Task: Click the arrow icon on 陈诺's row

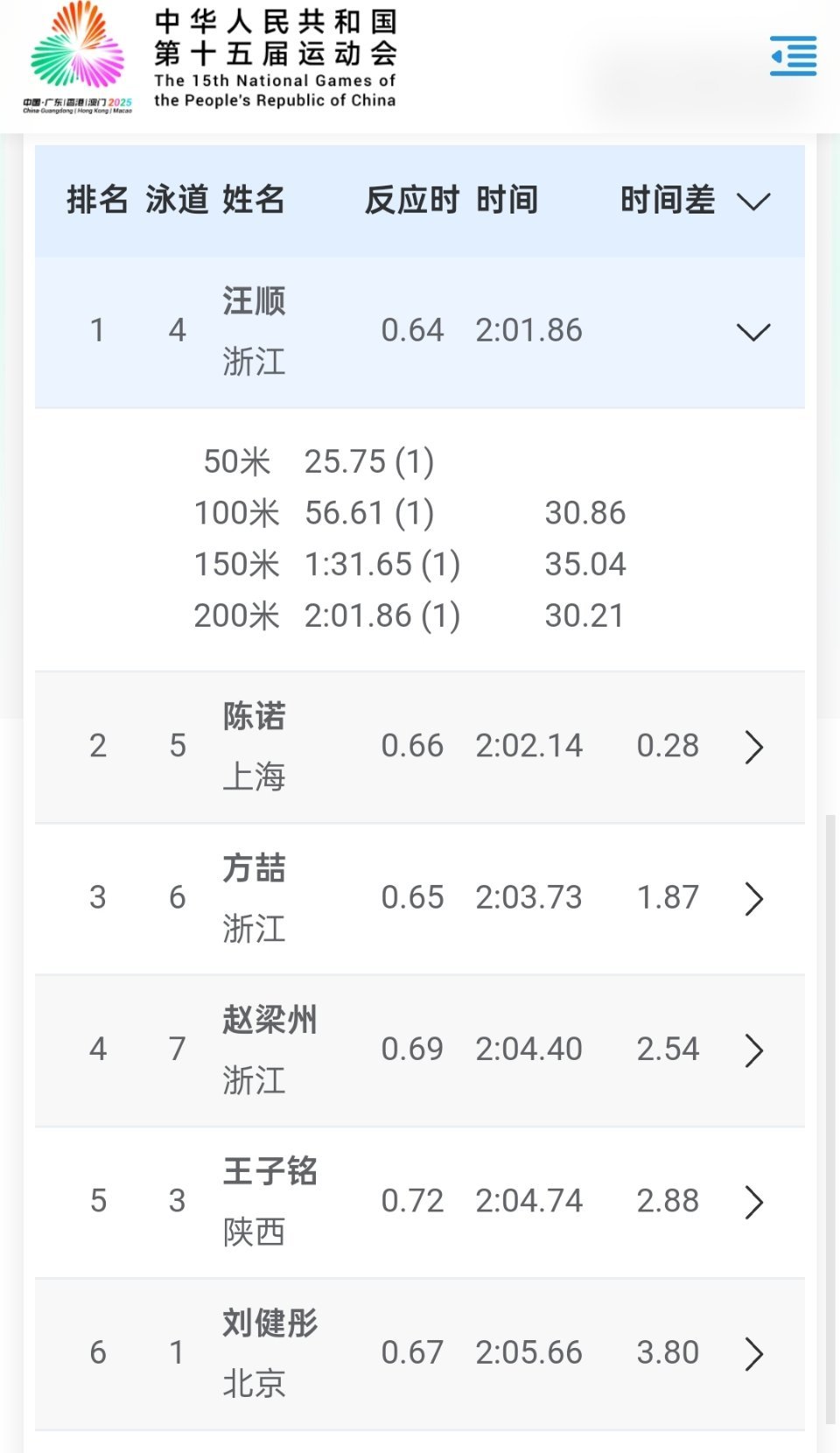Action: click(752, 746)
